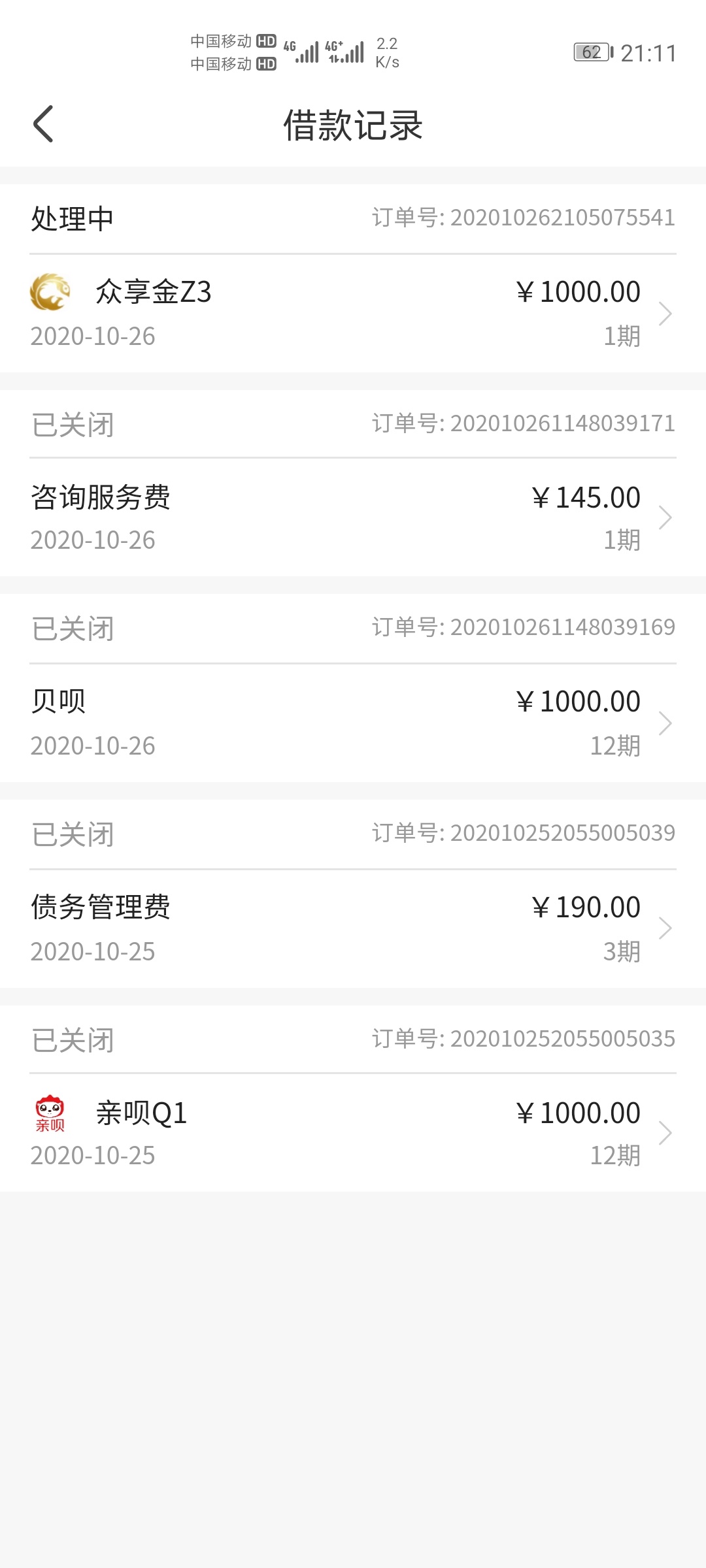Open the 咨询服务费 ¥145.00 record
Screen dimensions: 706x1568
coord(353,518)
